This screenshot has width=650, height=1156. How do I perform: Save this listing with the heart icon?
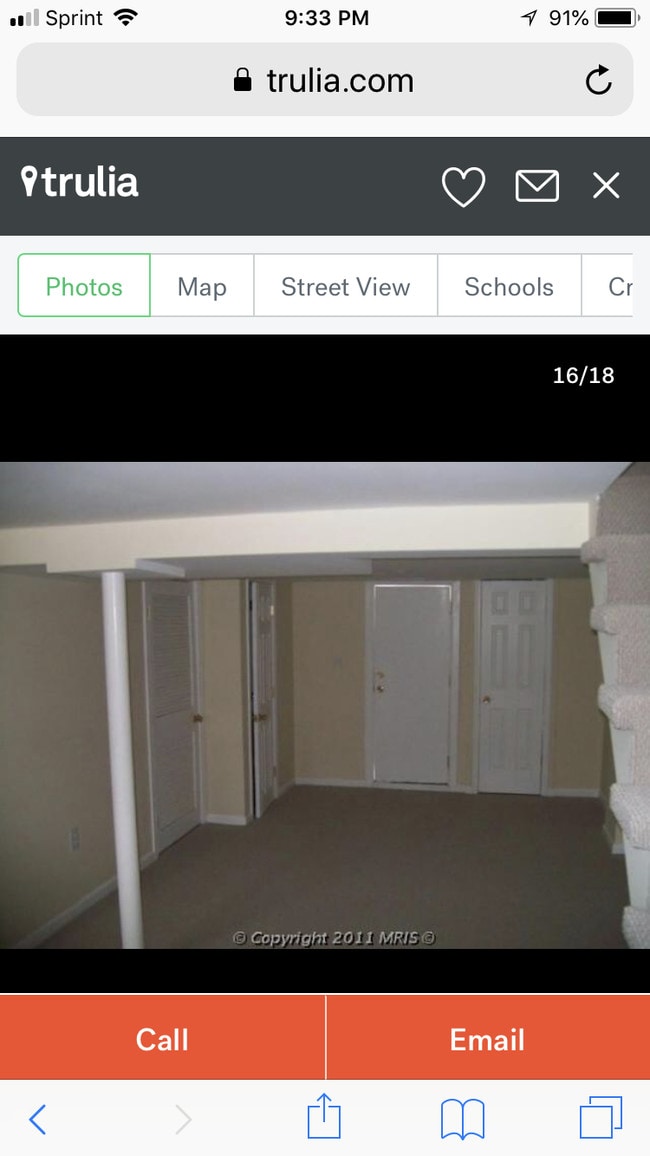click(x=463, y=187)
